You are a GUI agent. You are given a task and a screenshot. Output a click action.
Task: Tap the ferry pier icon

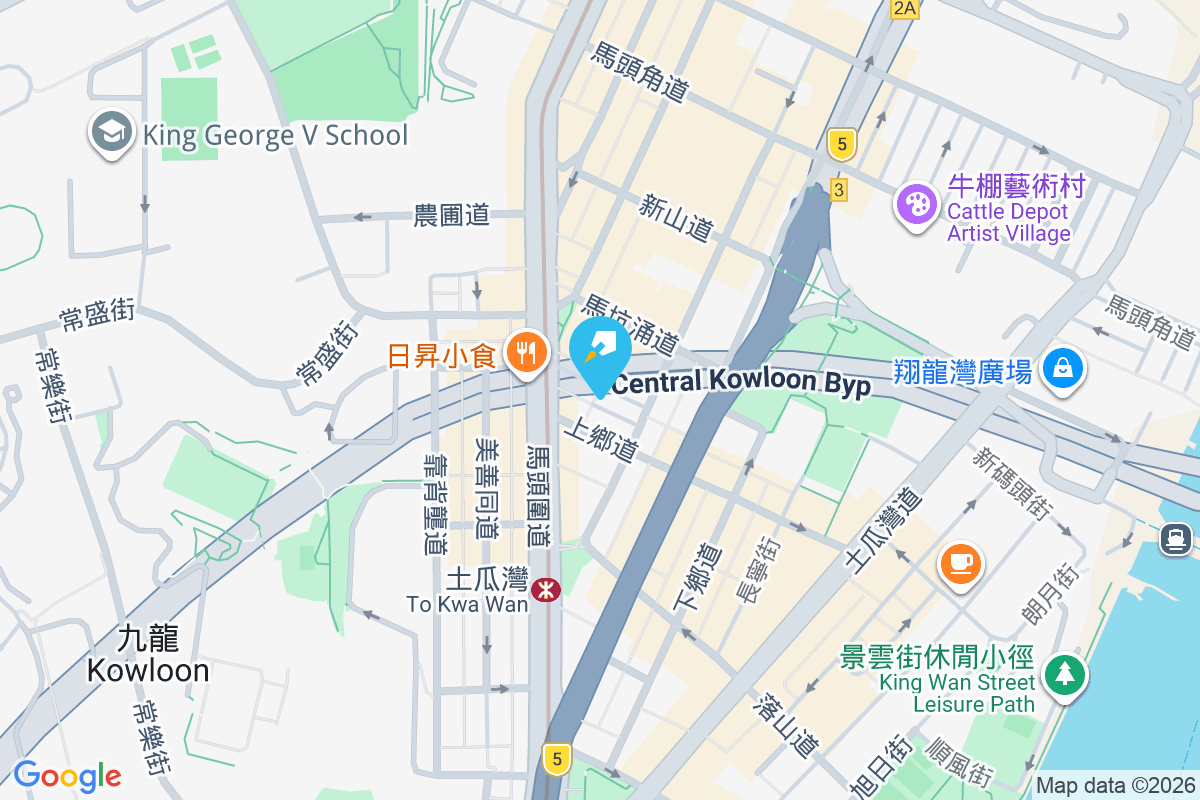point(1174,539)
